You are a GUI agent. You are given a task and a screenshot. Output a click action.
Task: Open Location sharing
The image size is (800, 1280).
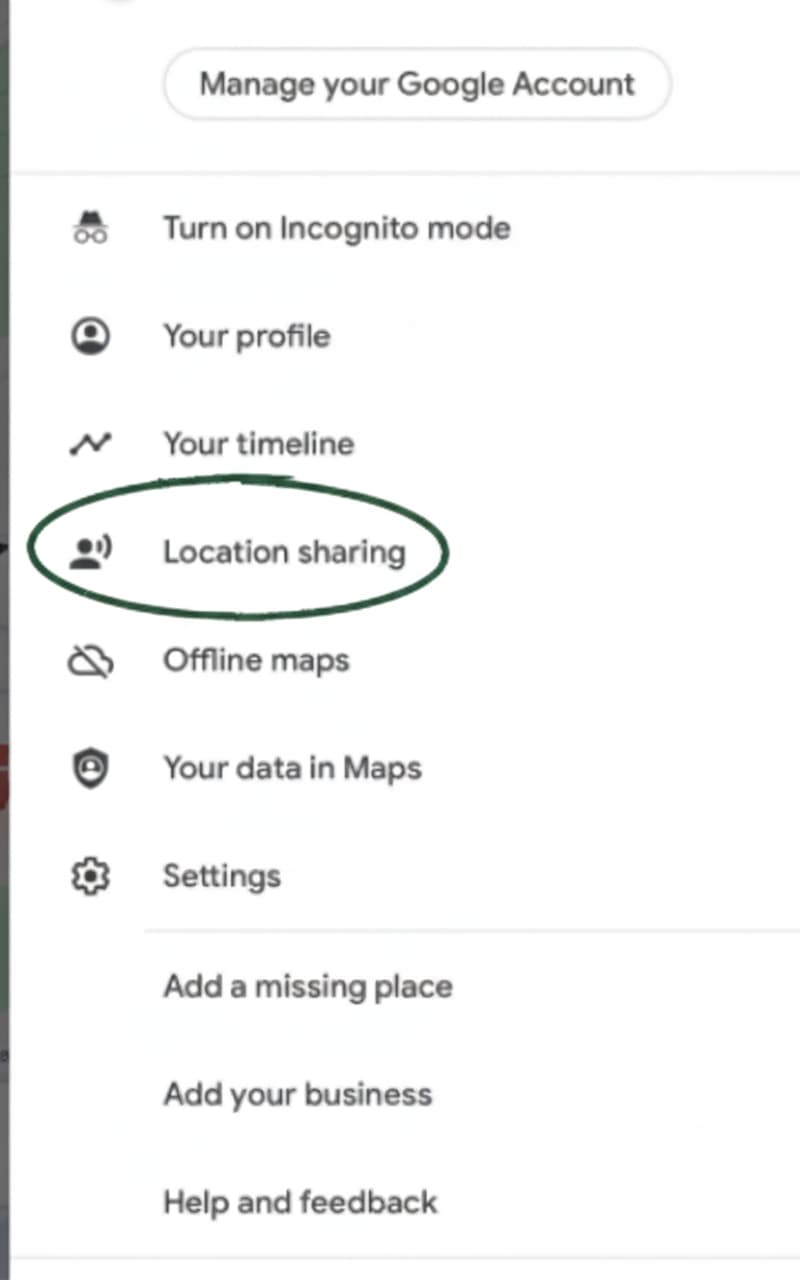coord(284,552)
